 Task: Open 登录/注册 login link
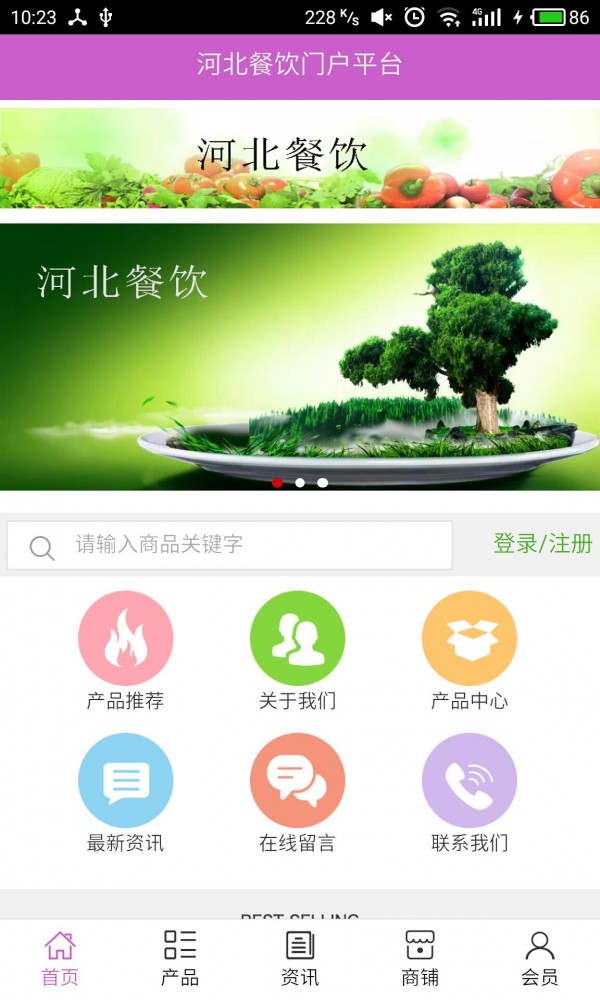point(542,544)
